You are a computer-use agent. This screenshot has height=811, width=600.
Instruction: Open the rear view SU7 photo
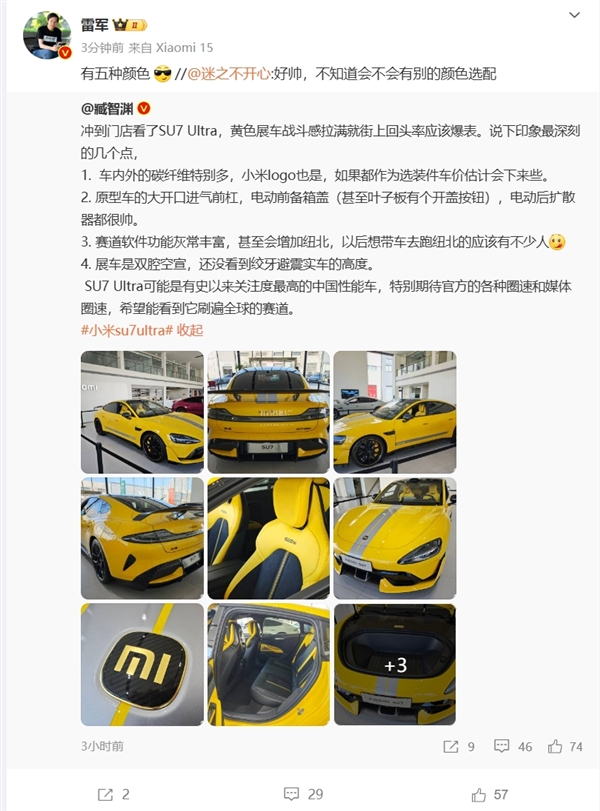tap(268, 412)
